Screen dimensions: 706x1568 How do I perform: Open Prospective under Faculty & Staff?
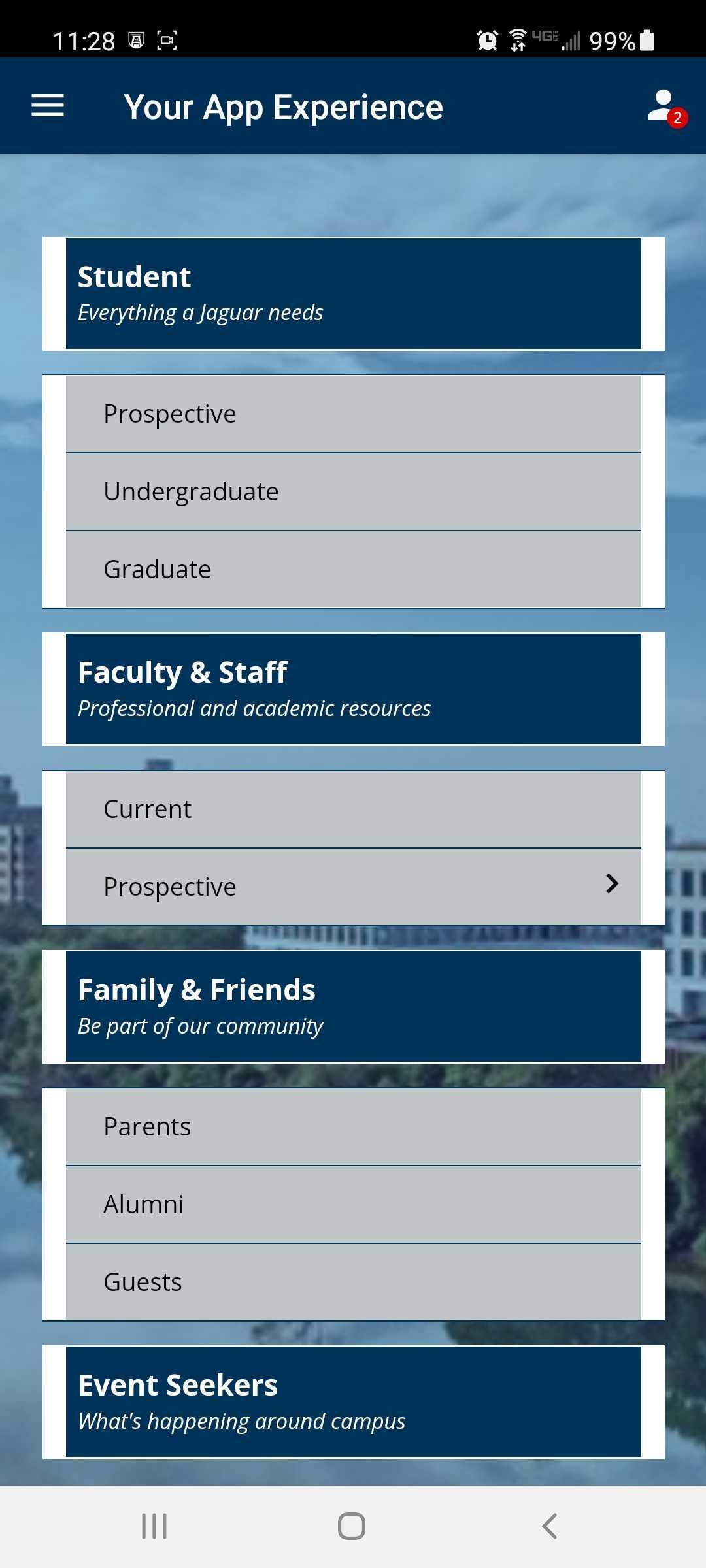[353, 887]
